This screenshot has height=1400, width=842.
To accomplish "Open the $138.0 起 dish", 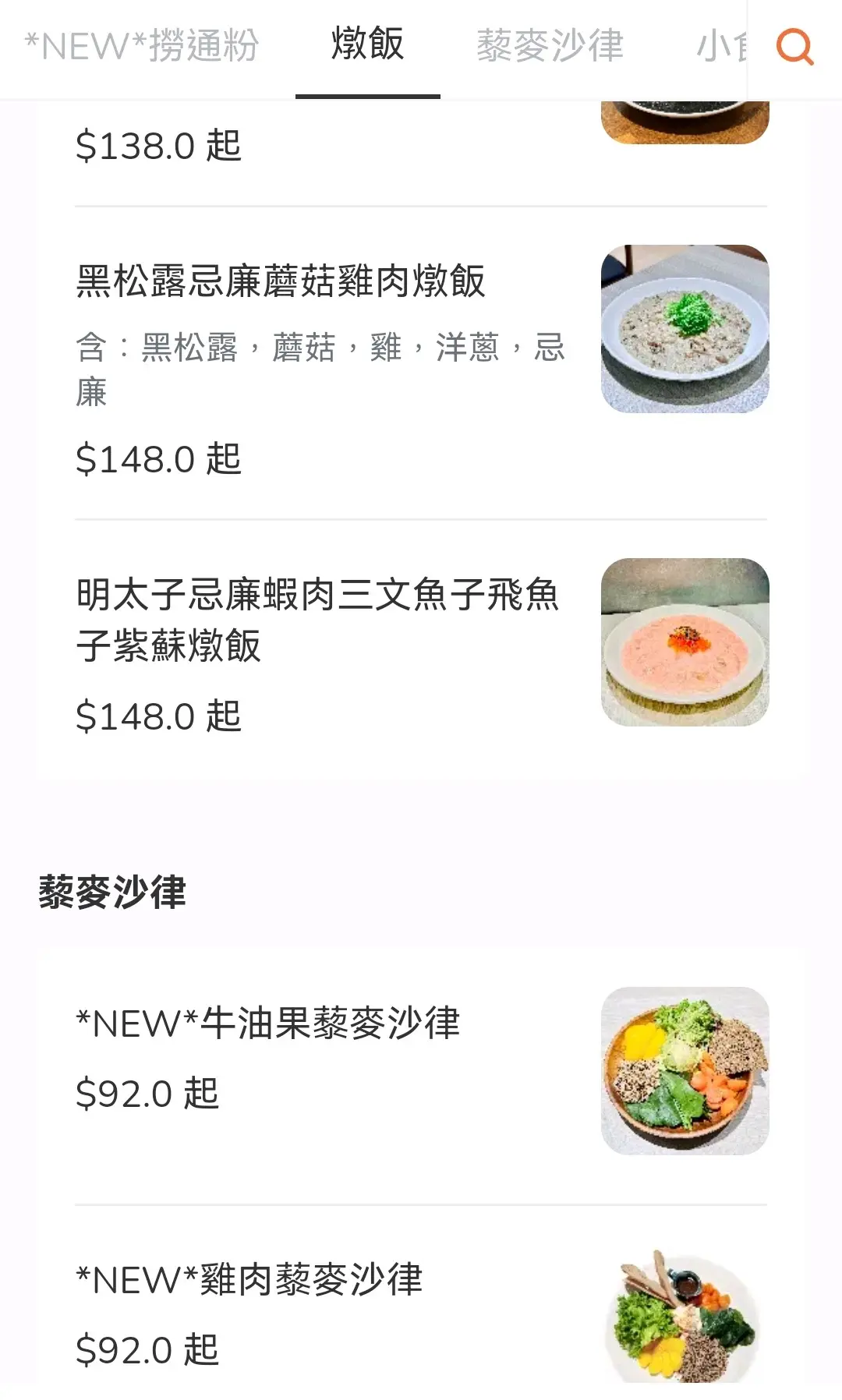I will click(x=159, y=146).
